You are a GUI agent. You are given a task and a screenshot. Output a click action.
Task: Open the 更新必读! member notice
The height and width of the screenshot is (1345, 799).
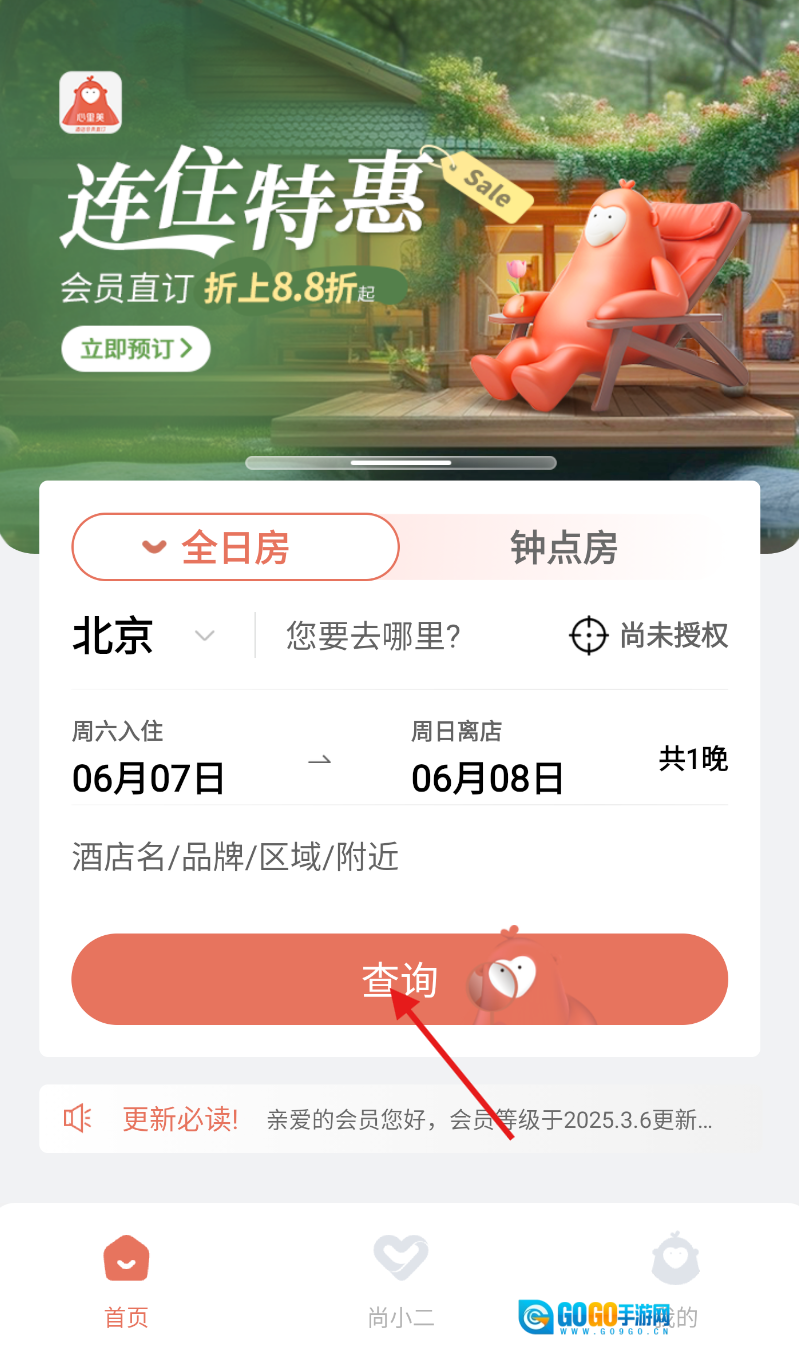point(399,1119)
